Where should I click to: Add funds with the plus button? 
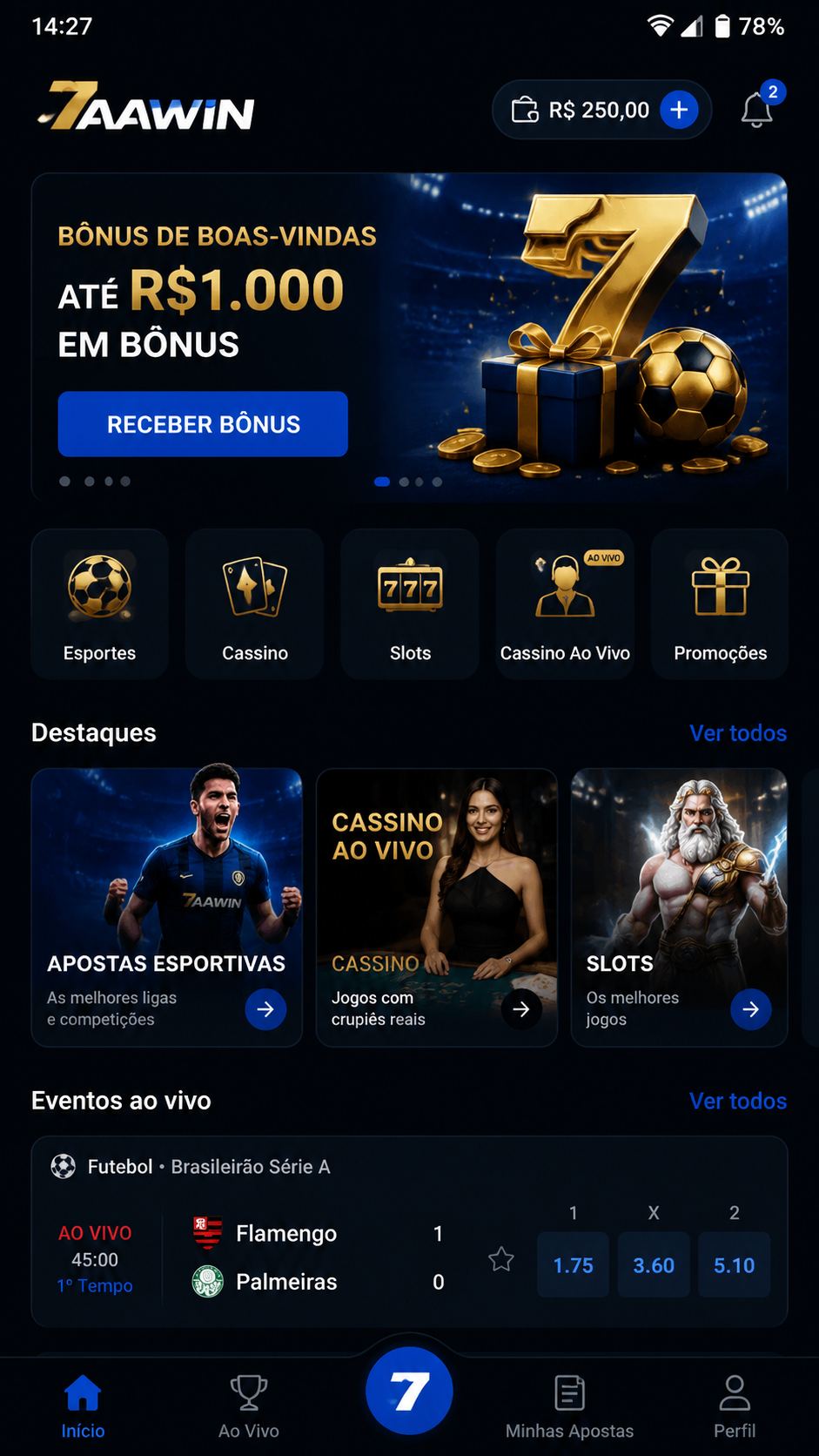point(679,110)
